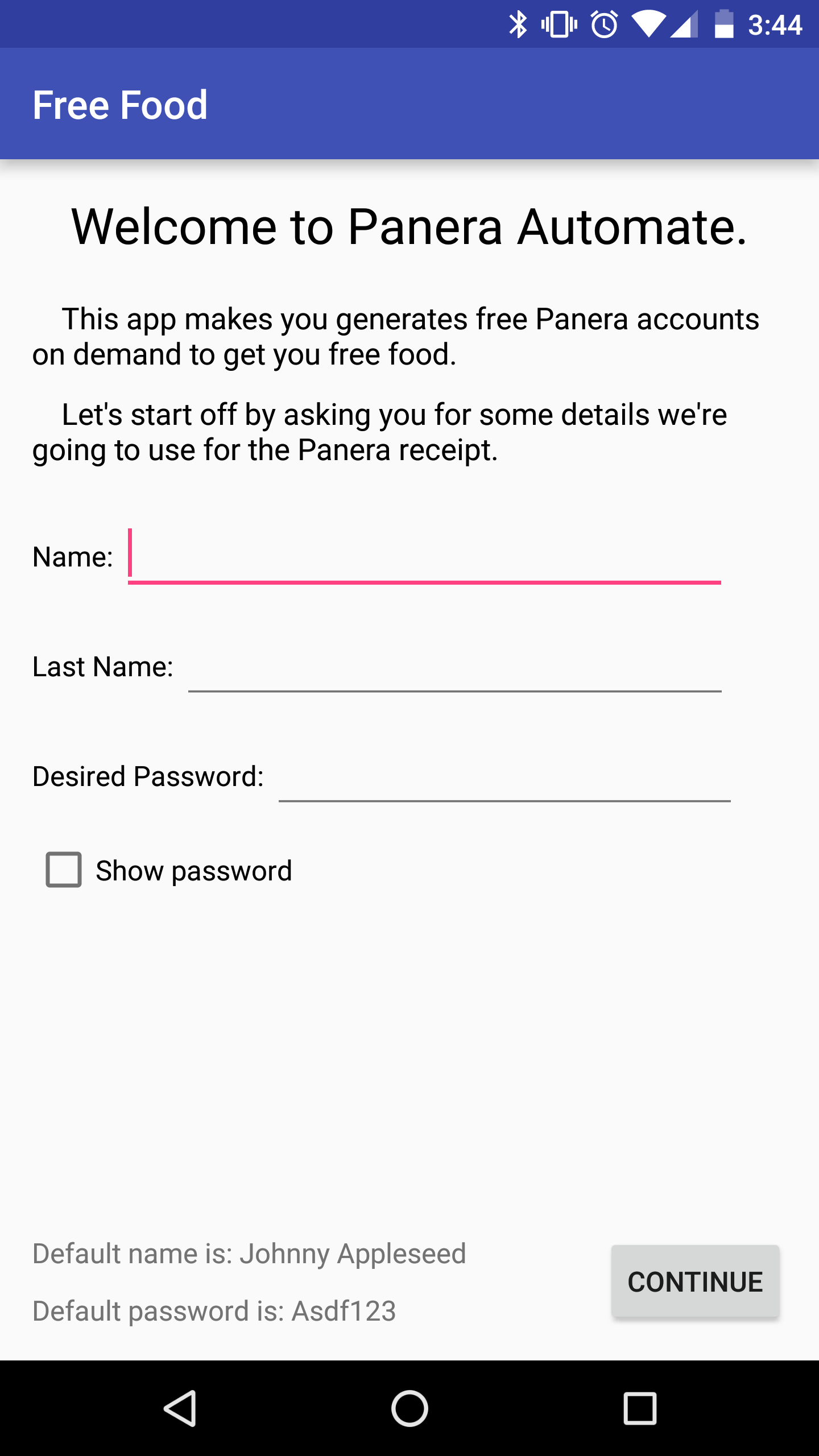
Task: Enable the Show password checkbox
Action: (x=64, y=870)
